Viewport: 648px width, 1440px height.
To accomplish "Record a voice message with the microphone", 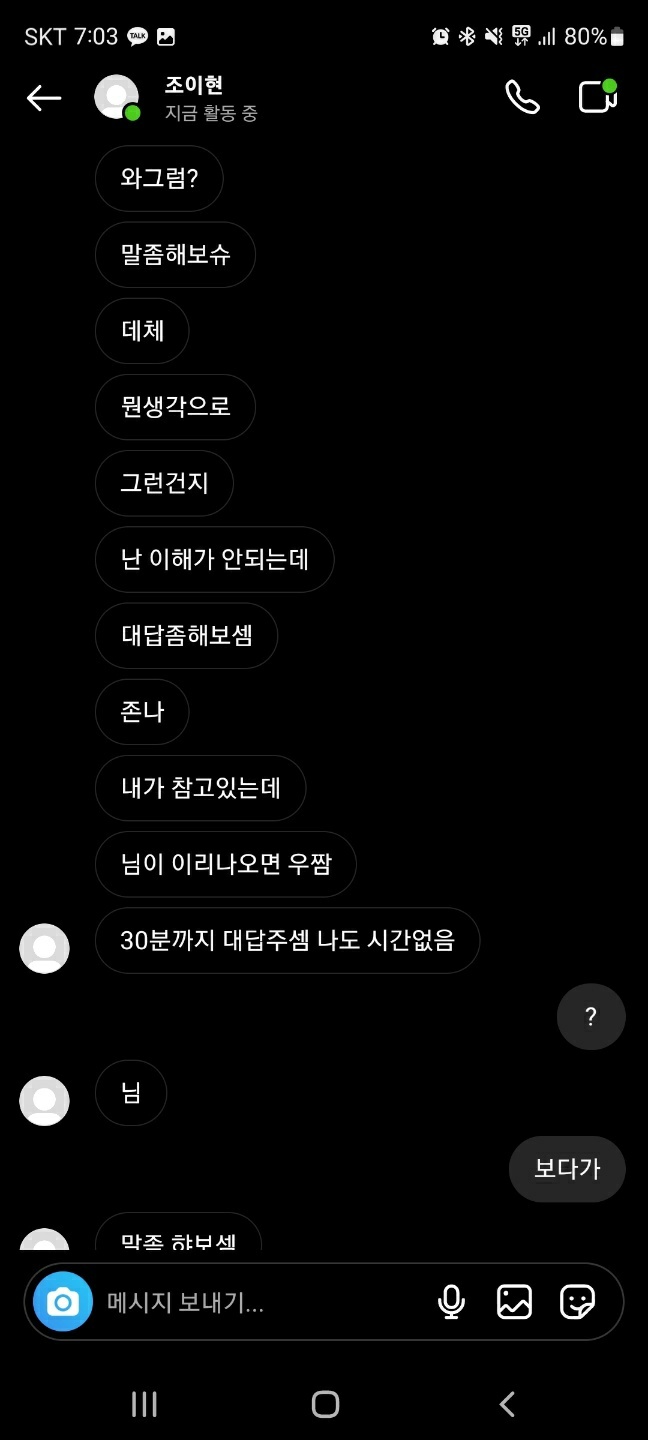I will 451,1302.
